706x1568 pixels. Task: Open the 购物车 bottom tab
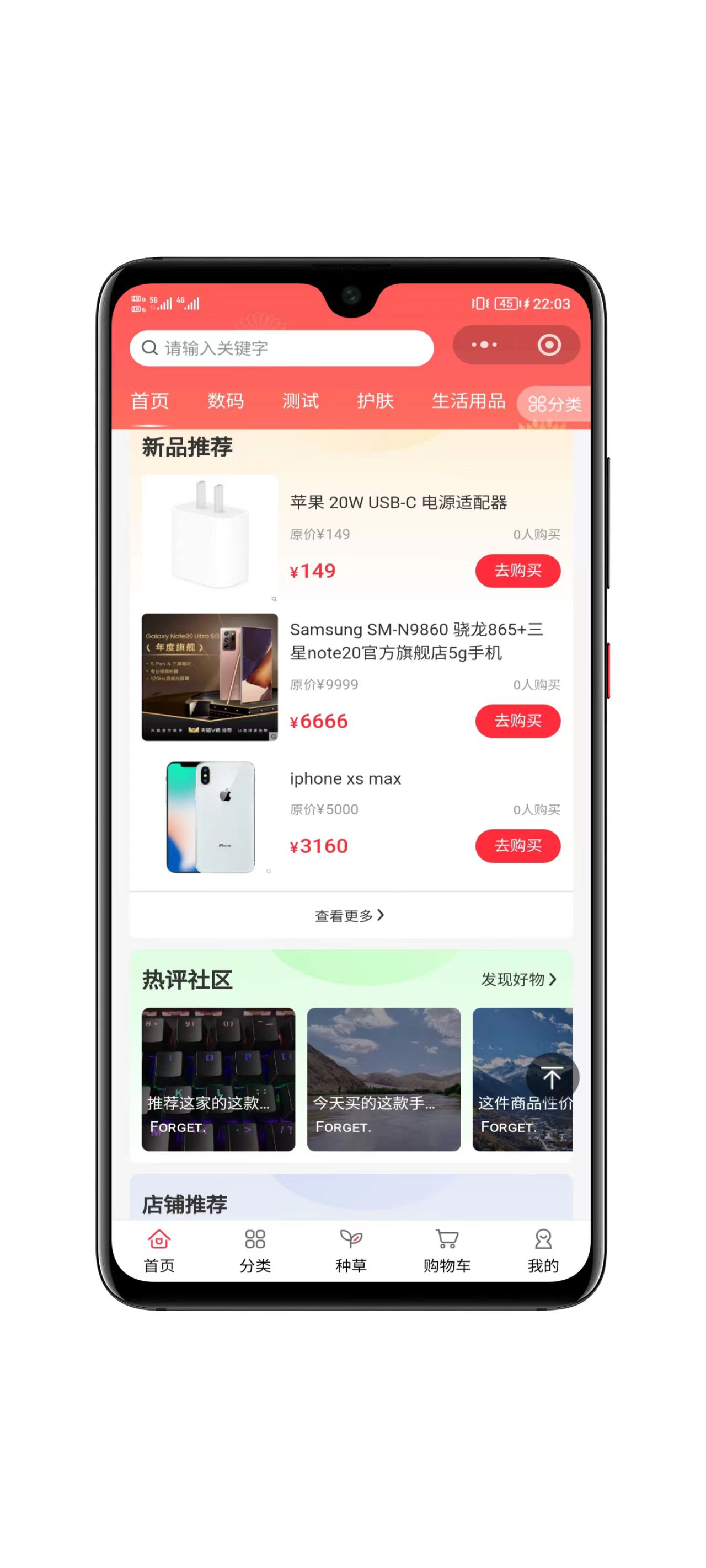pyautogui.click(x=447, y=1250)
